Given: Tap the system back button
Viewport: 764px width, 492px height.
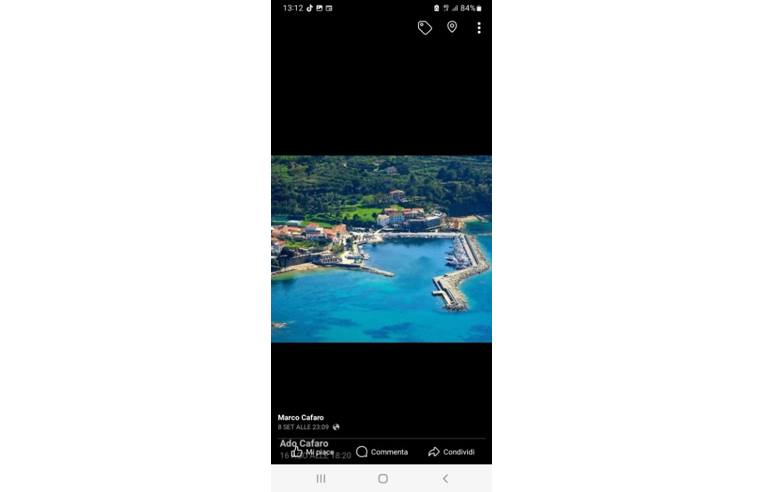Looking at the screenshot, I should tap(445, 479).
